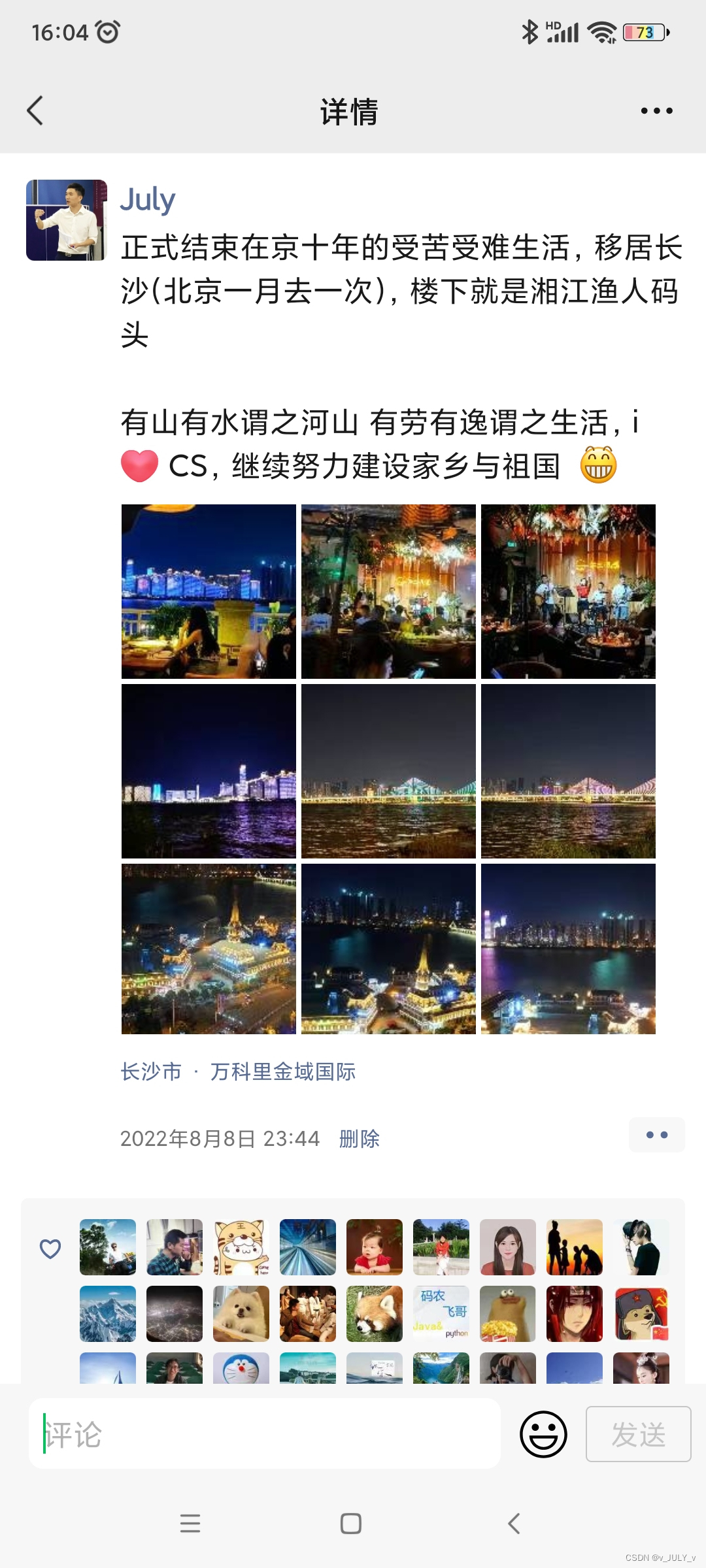Viewport: 706px width, 1568px height.
Task: Tap 删除 to delete this post
Action: (x=359, y=1139)
